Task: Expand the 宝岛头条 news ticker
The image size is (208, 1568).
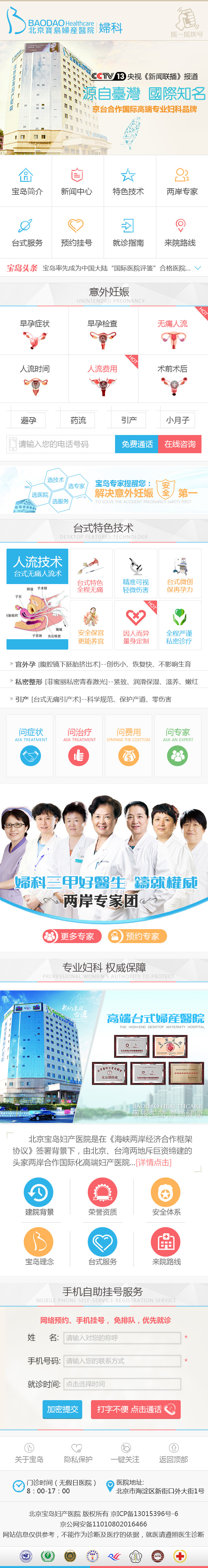Action: [x=198, y=268]
